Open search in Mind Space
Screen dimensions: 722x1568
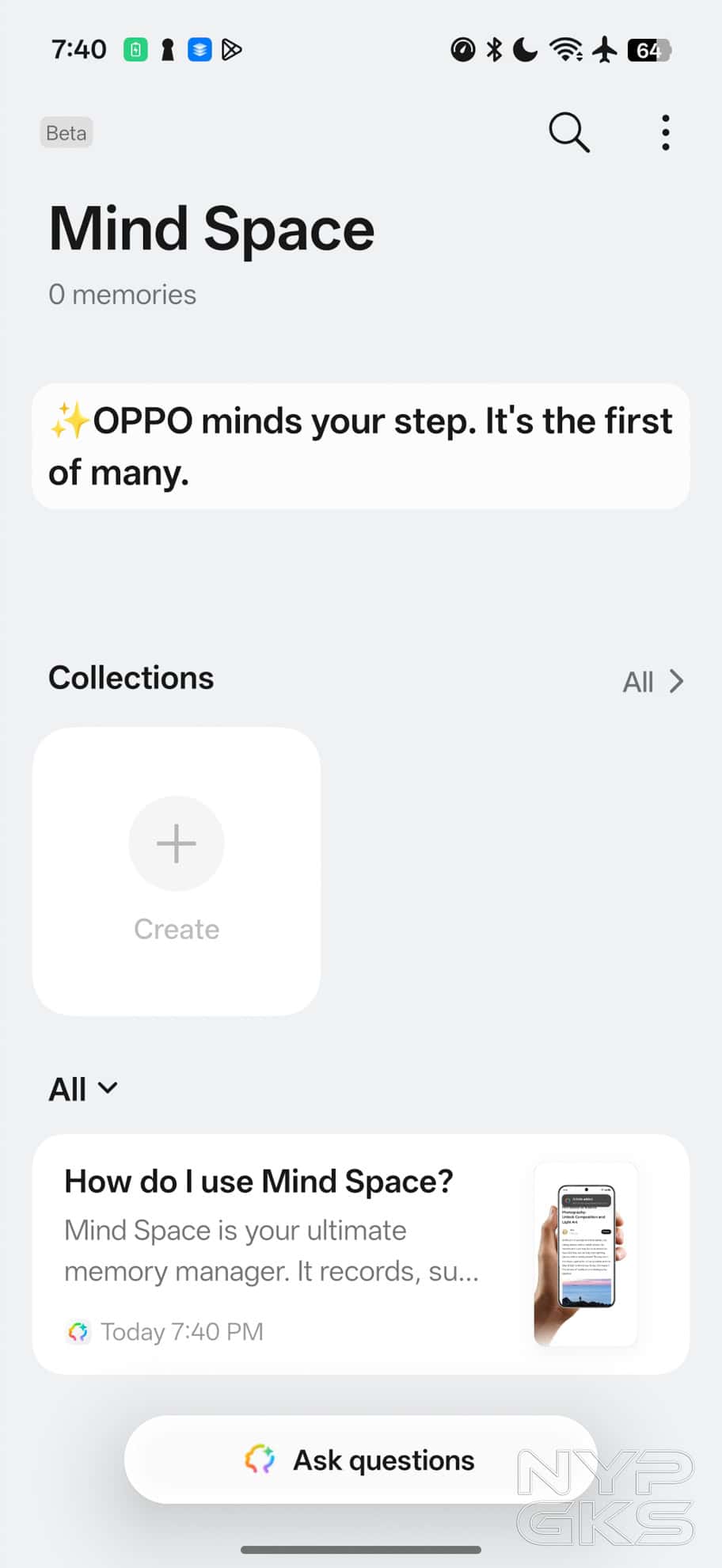tap(568, 132)
